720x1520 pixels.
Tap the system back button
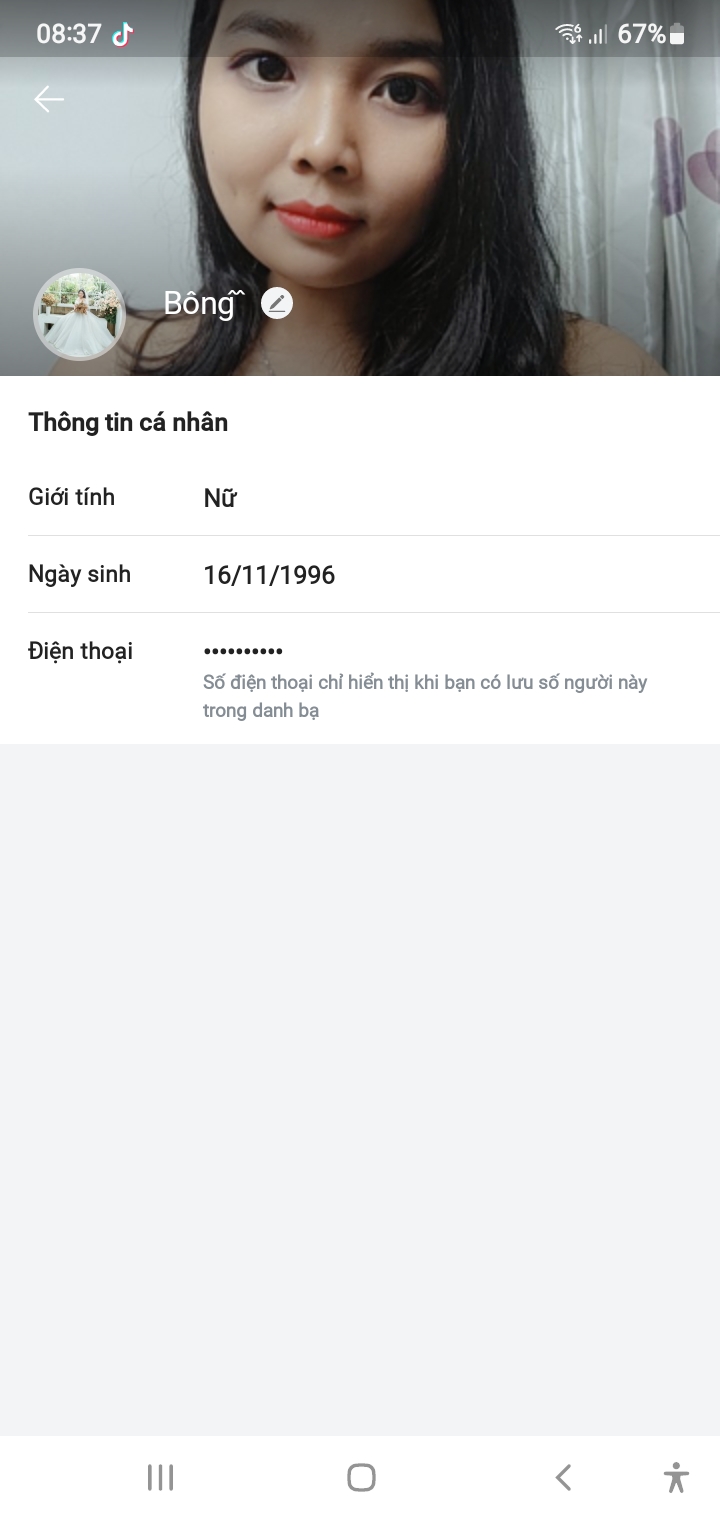pos(563,1477)
